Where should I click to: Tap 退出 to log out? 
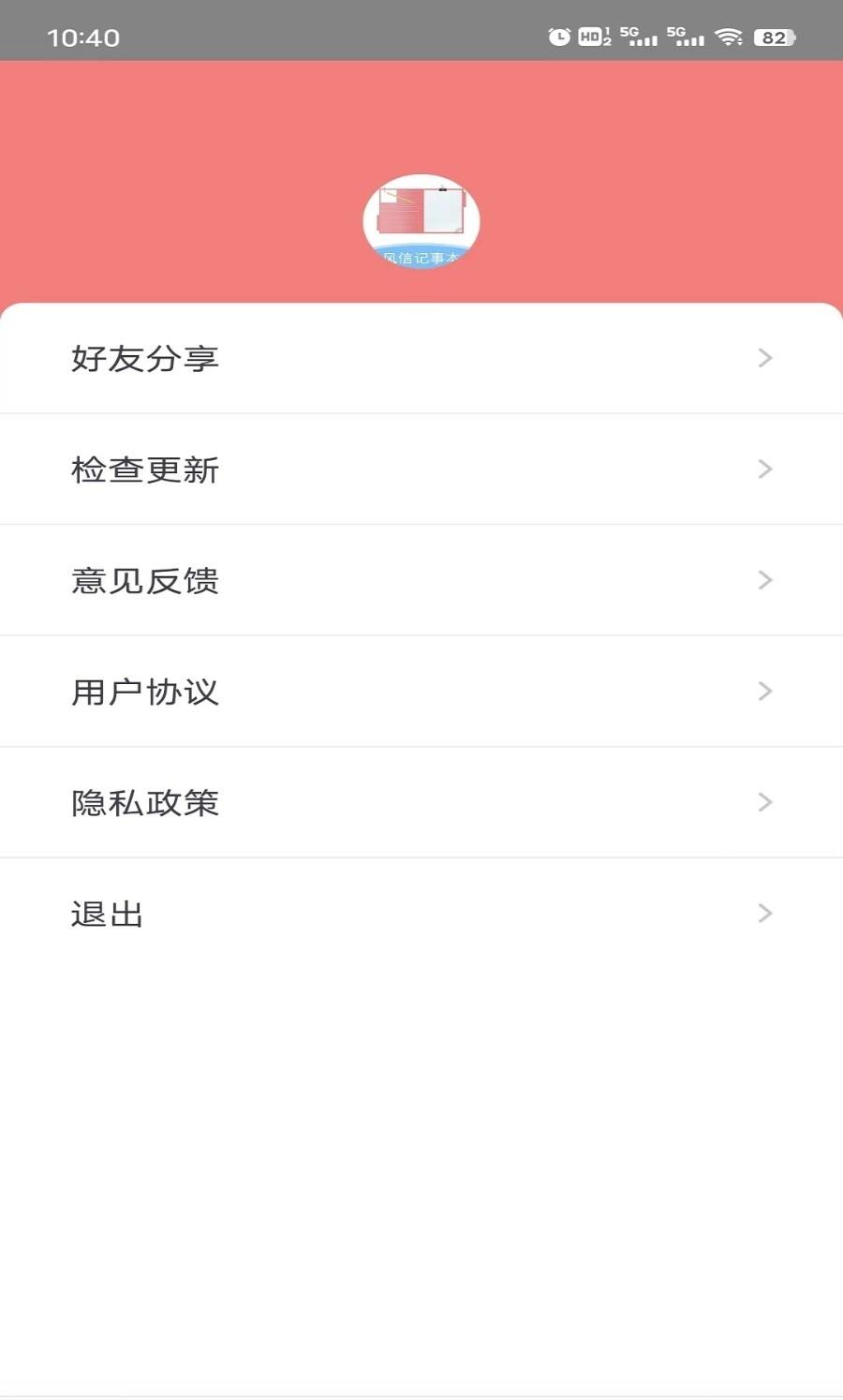tap(421, 914)
